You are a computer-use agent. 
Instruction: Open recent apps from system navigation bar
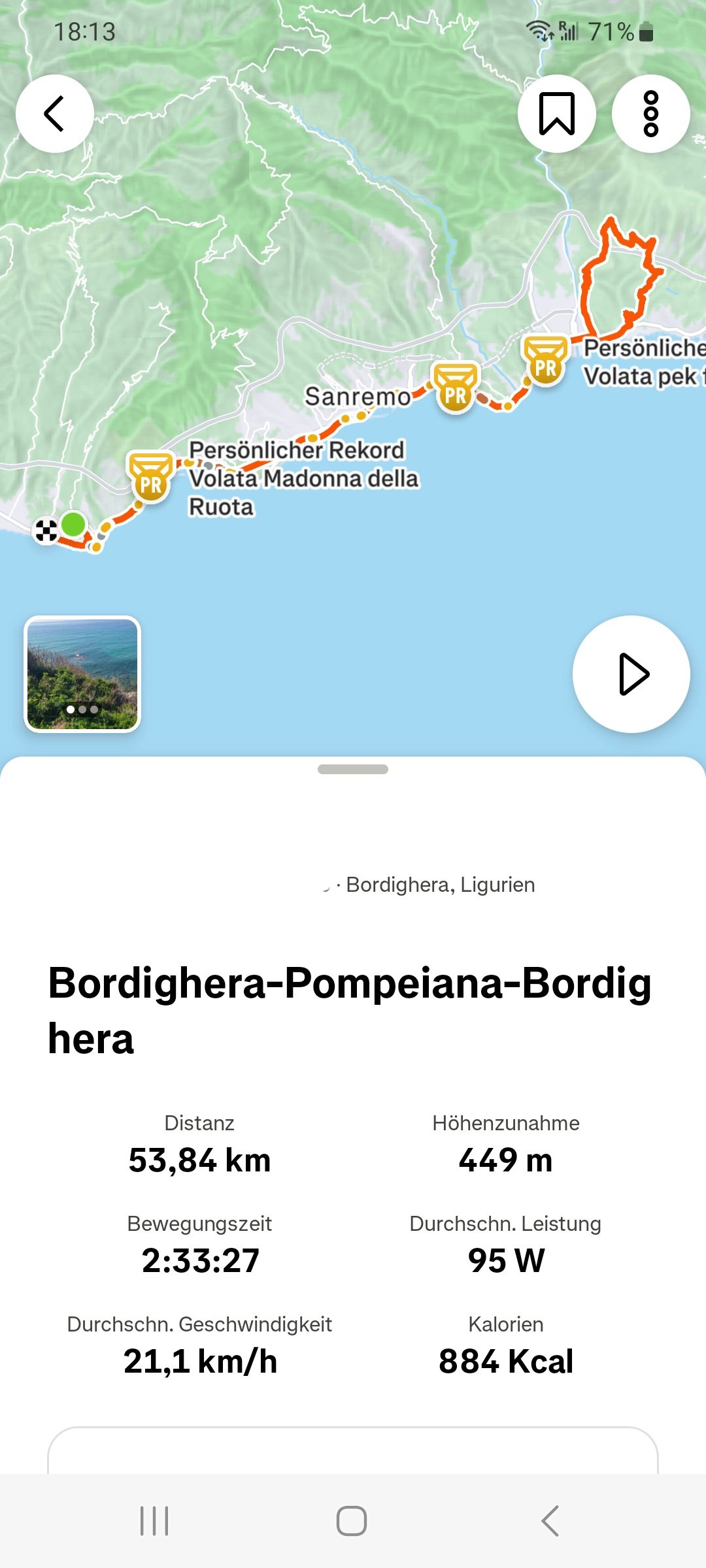point(154,1521)
